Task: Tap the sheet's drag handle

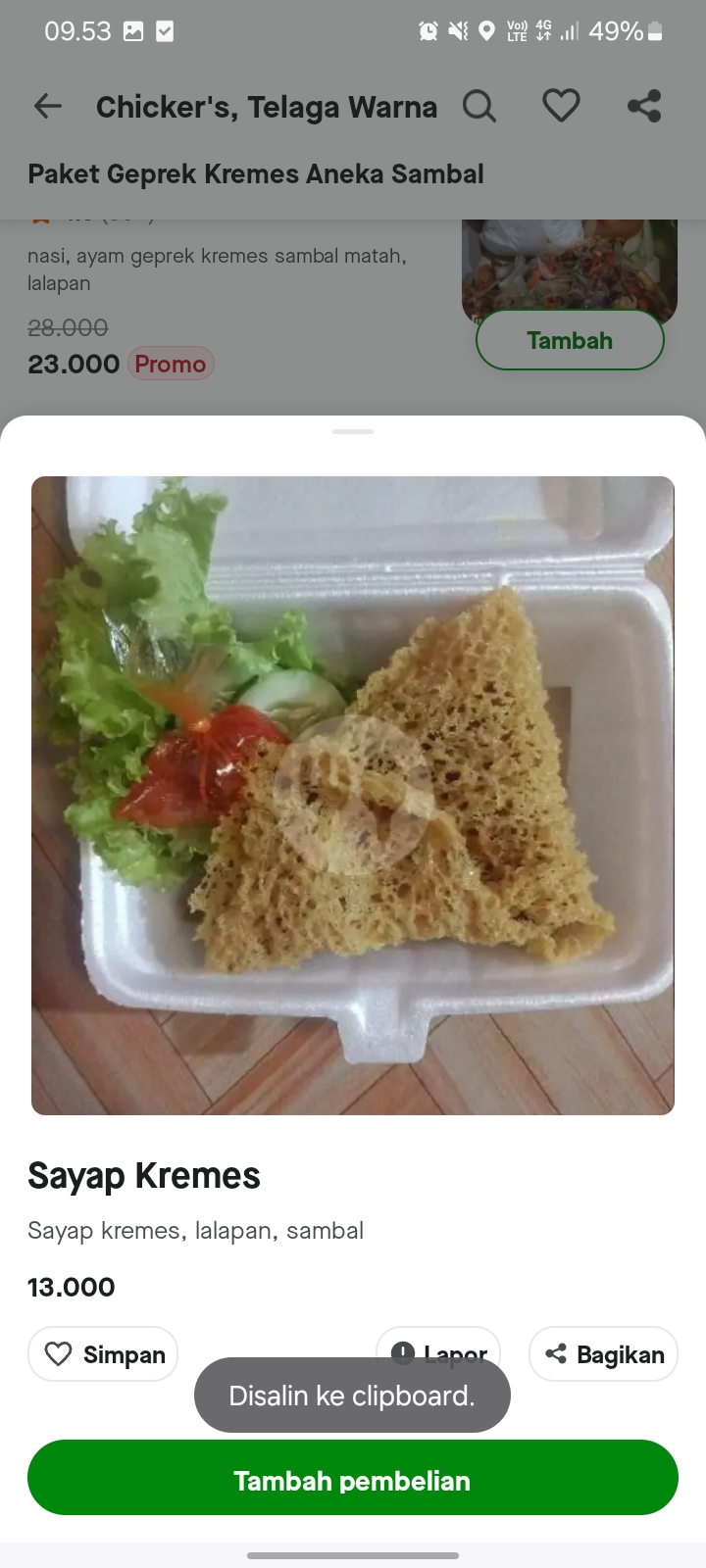Action: (353, 431)
